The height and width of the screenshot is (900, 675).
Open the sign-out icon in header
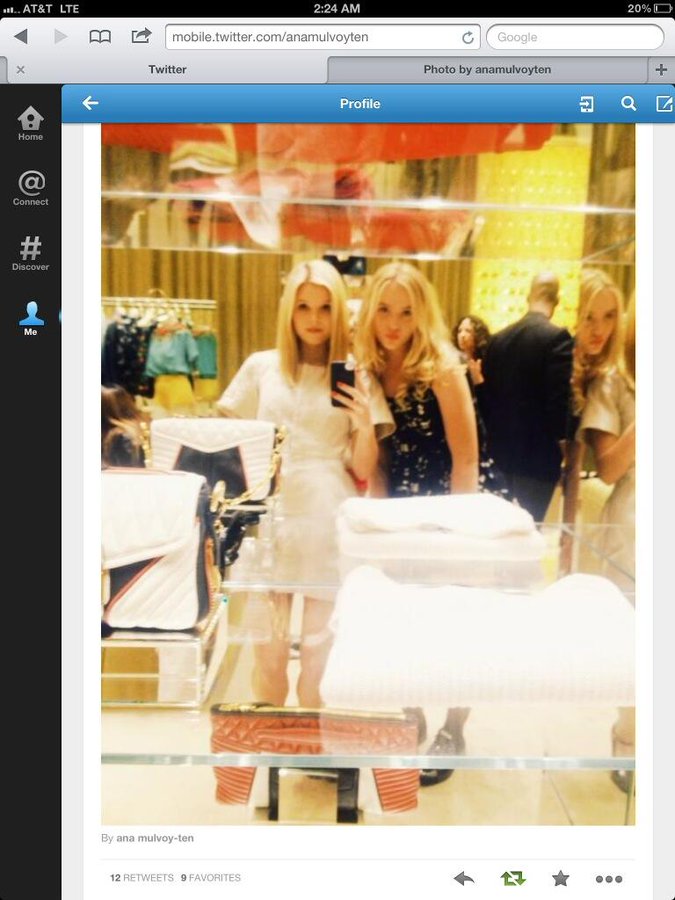point(586,103)
